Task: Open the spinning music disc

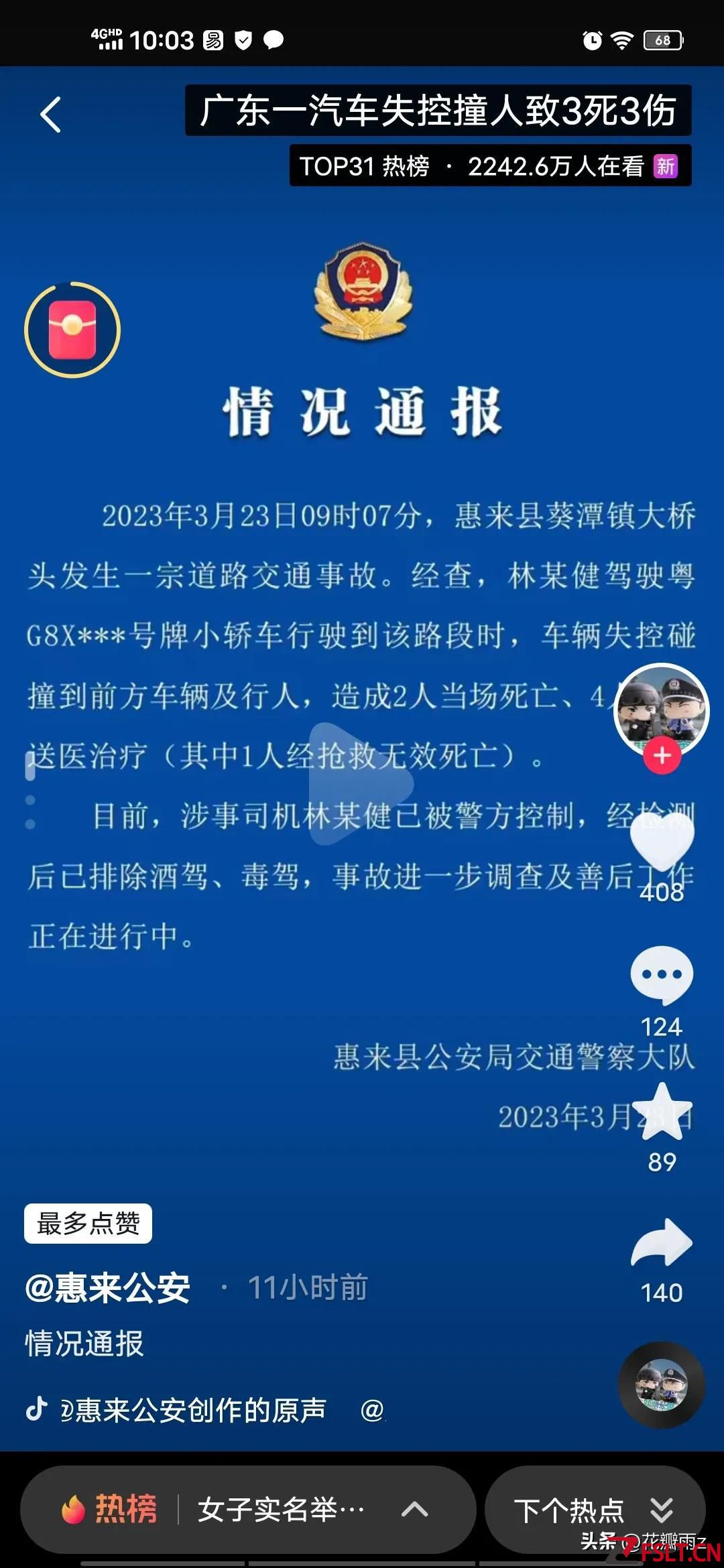Action: click(x=661, y=1385)
